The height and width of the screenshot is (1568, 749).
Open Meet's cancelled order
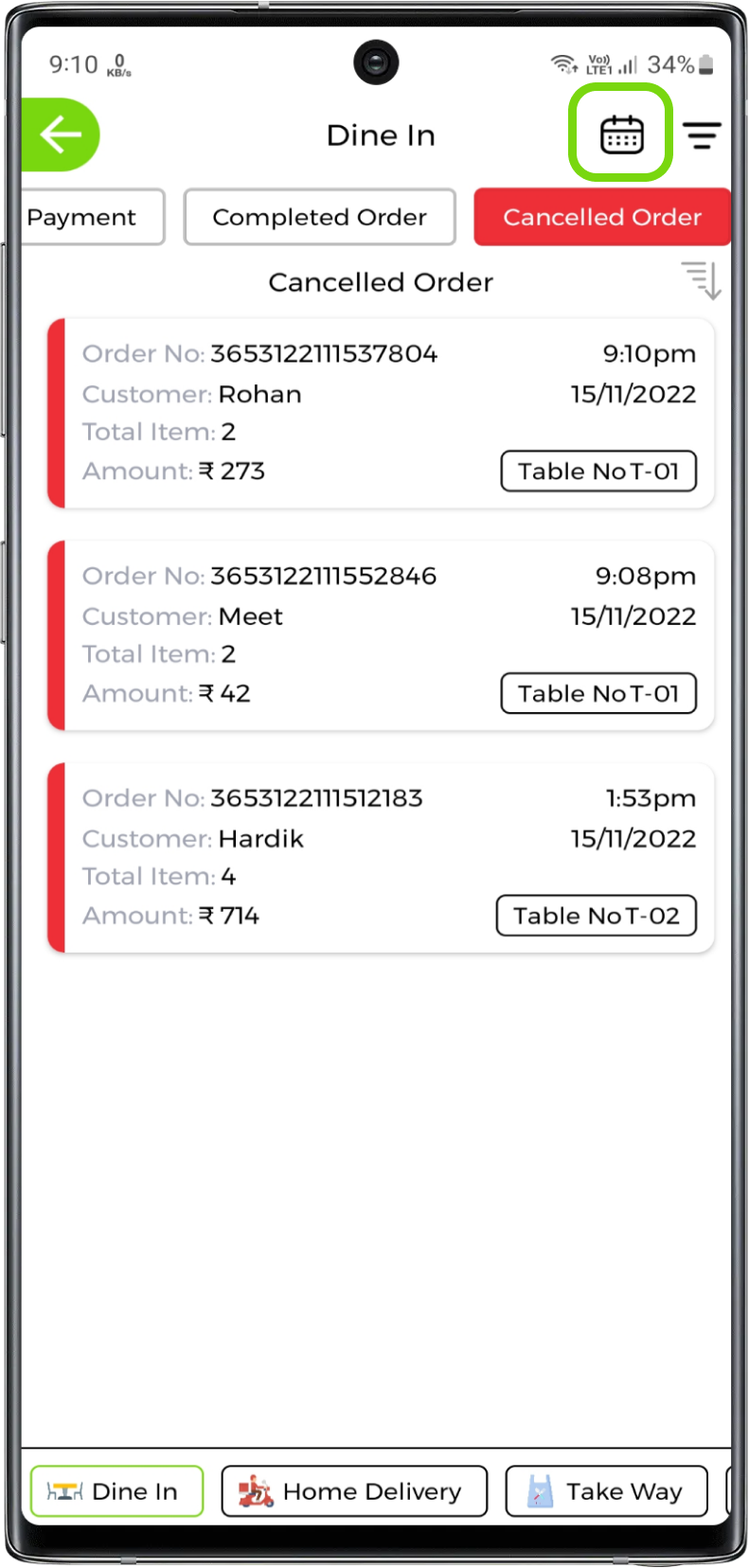pos(381,635)
